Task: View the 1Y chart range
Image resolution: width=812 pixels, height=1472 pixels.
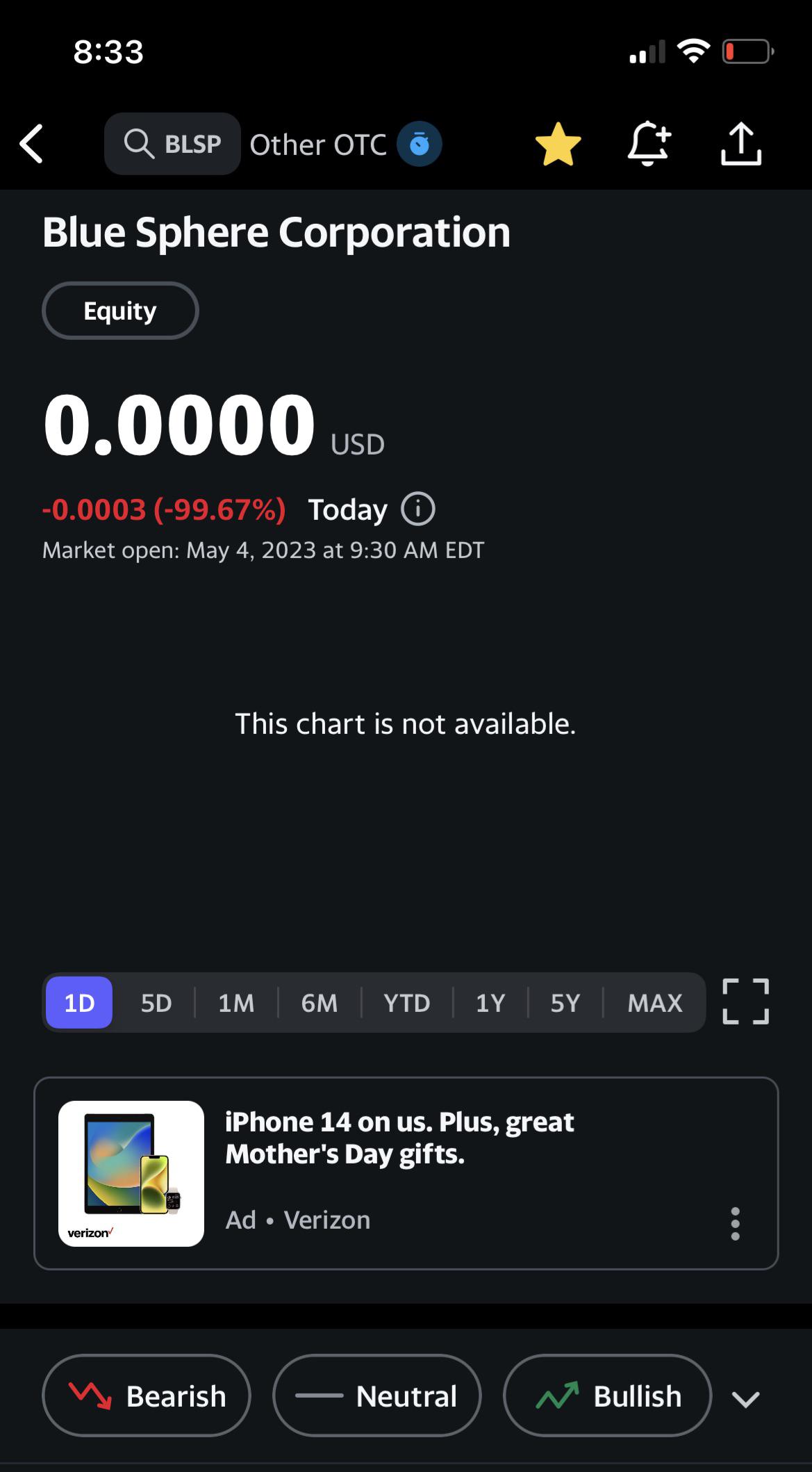Action: coord(490,1002)
